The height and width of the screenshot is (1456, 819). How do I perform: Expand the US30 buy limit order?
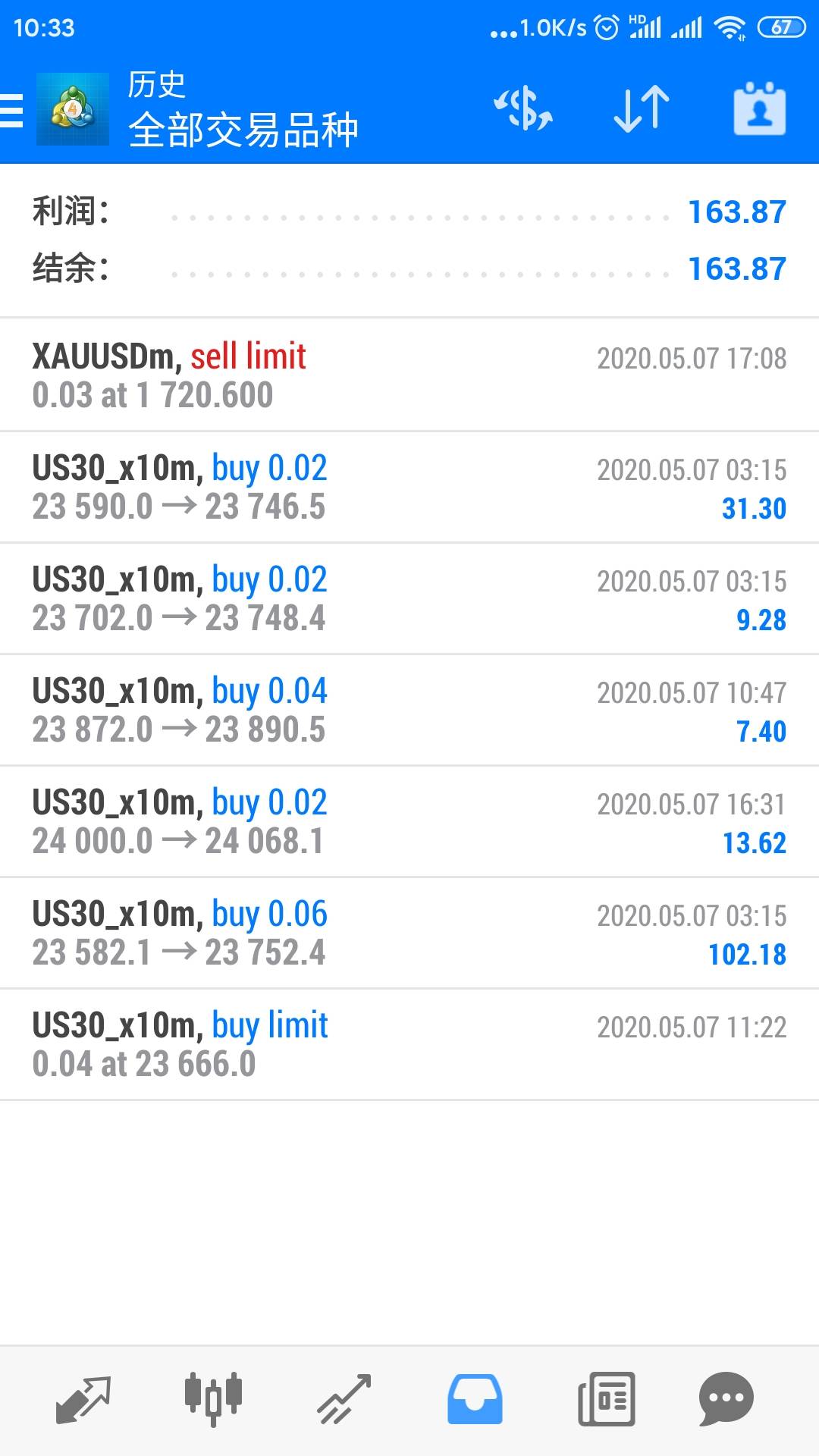[409, 1044]
